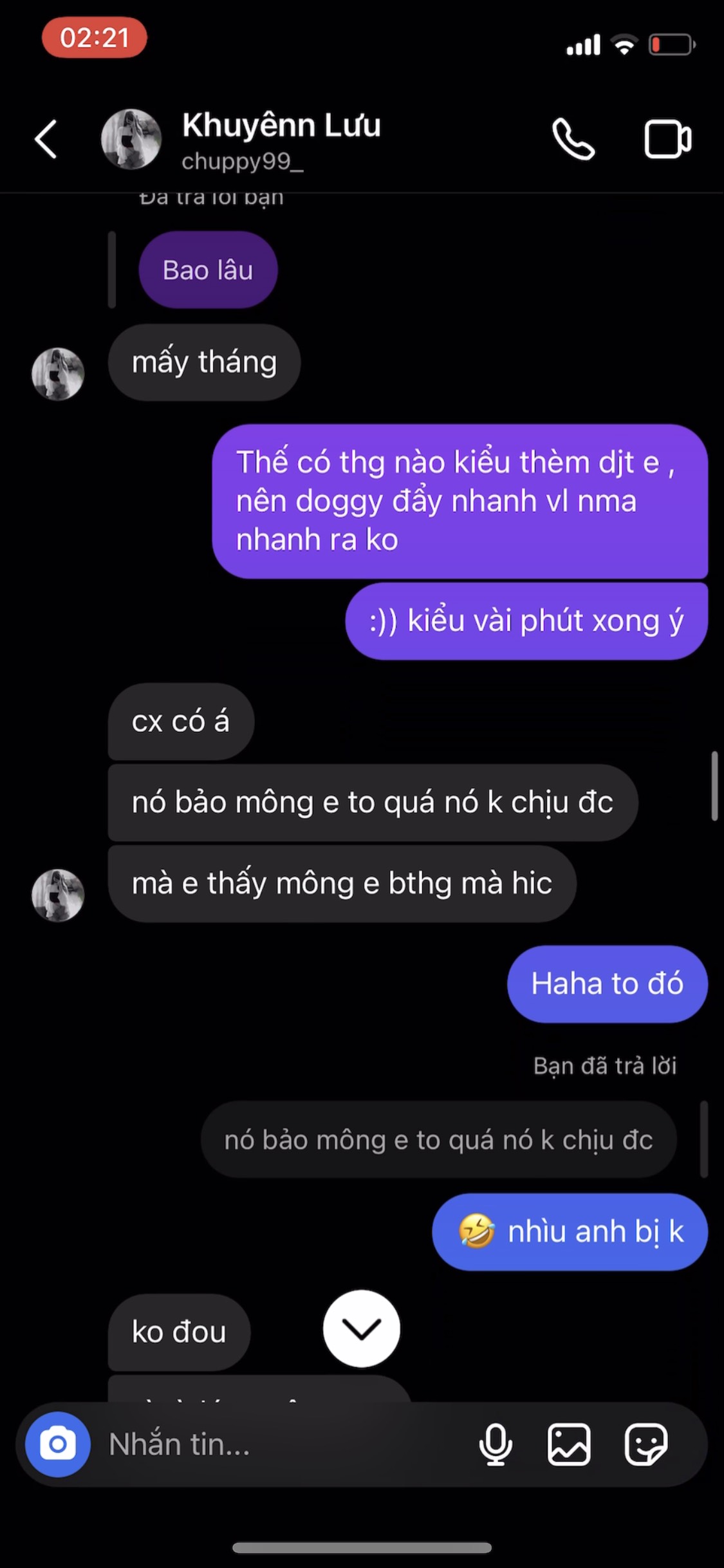Open the sticker picker
The width and height of the screenshot is (724, 1568).
click(646, 1444)
